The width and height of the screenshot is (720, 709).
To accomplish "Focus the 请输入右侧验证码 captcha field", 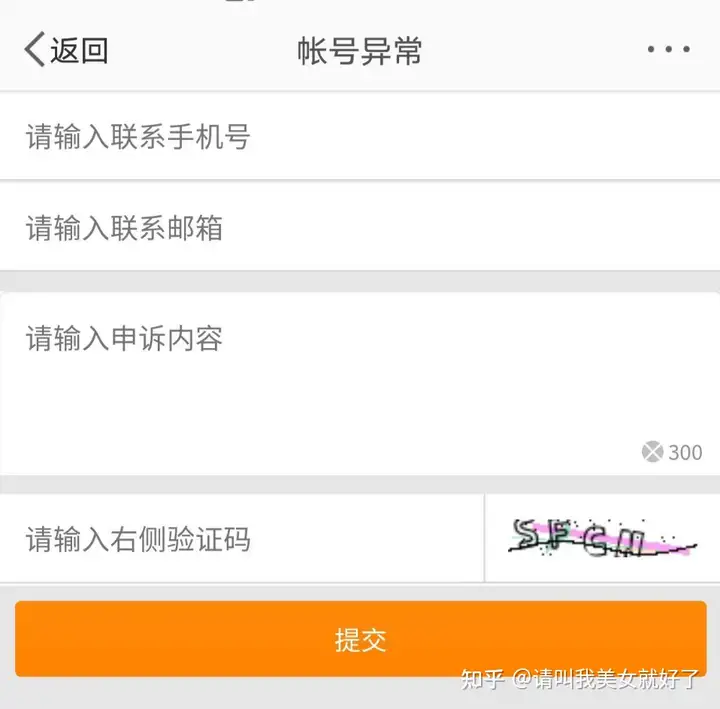I will (x=240, y=540).
